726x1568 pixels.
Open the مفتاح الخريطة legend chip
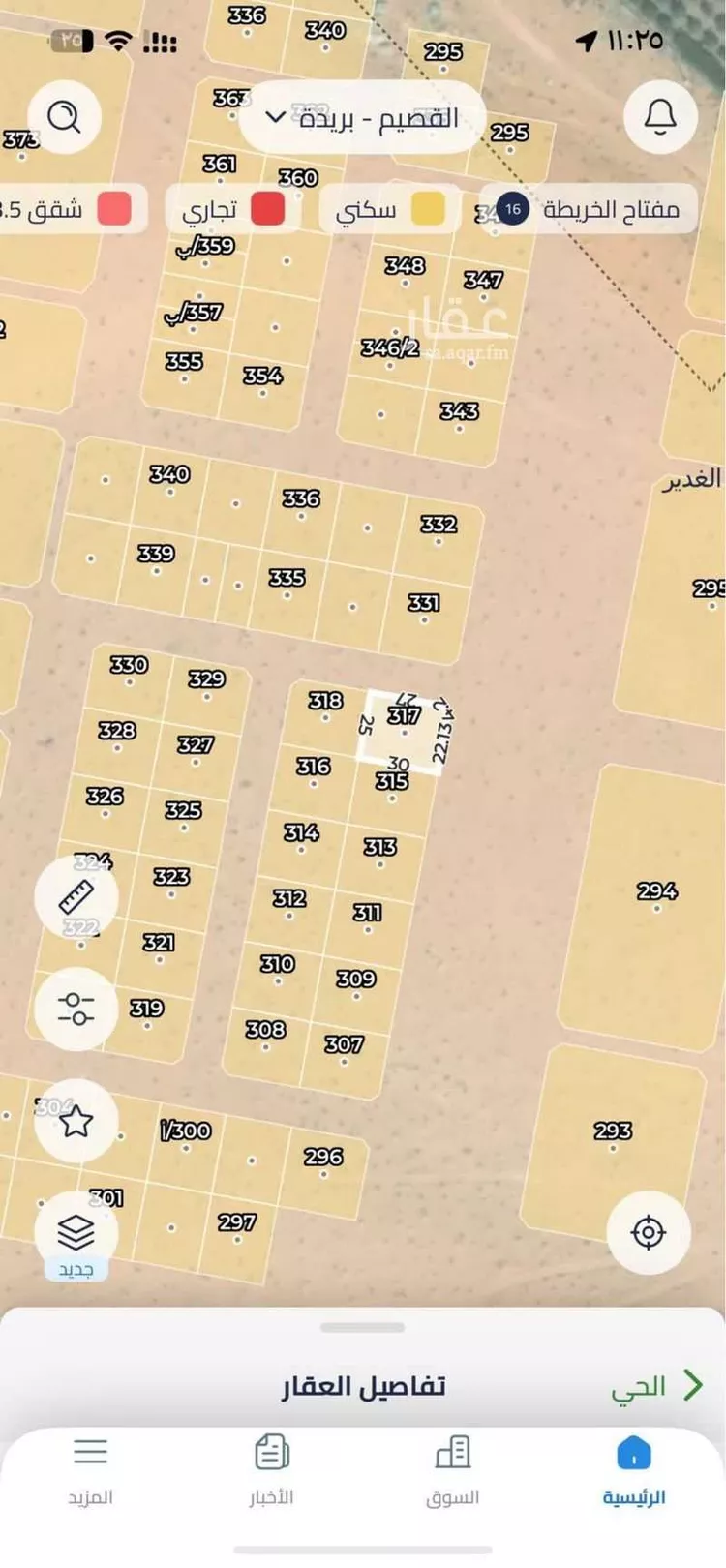tap(589, 209)
